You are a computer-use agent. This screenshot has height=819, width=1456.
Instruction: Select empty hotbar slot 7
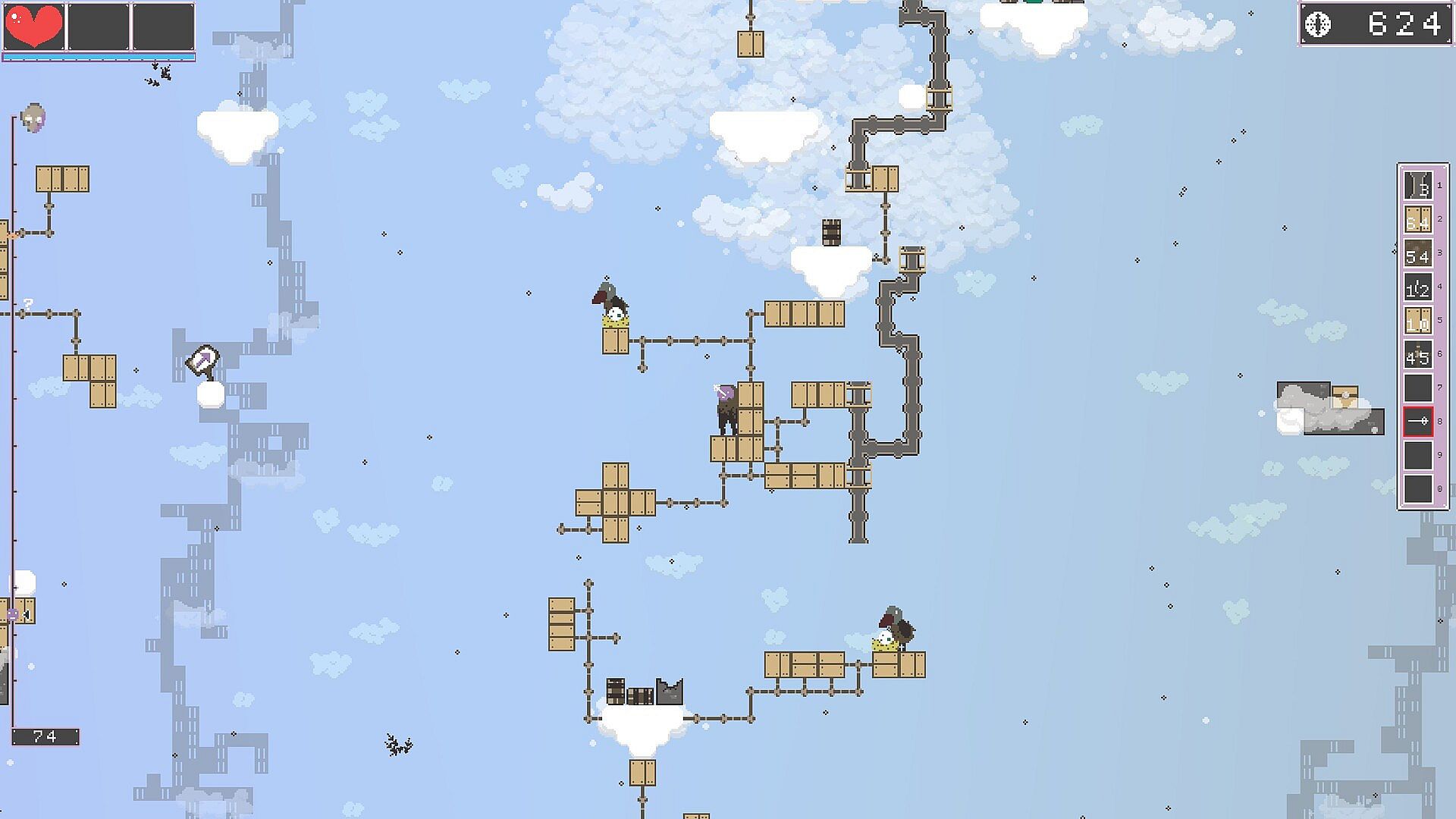click(x=1417, y=388)
